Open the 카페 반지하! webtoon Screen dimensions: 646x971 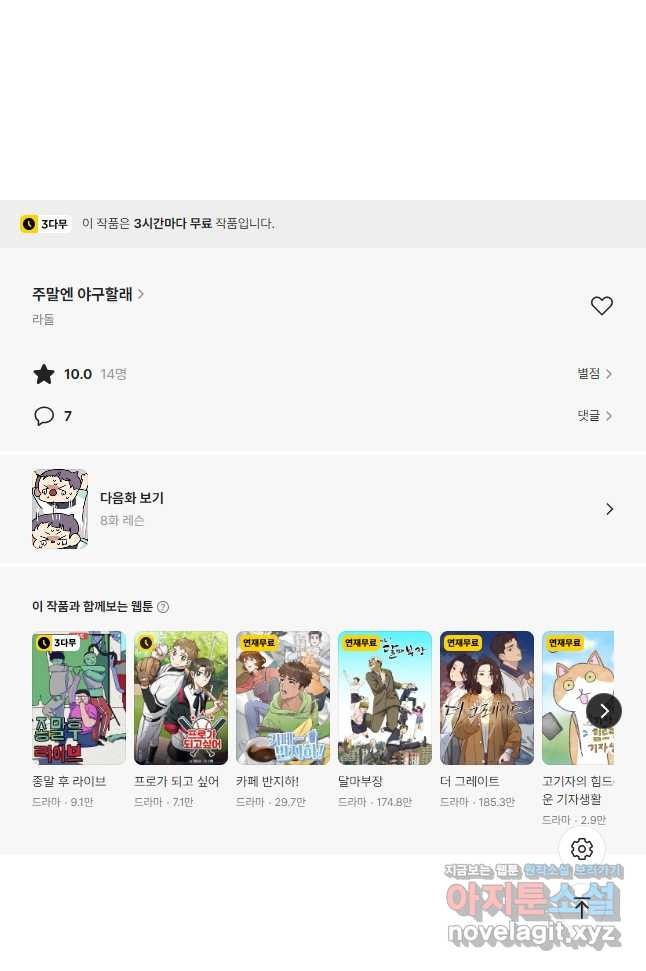283,698
